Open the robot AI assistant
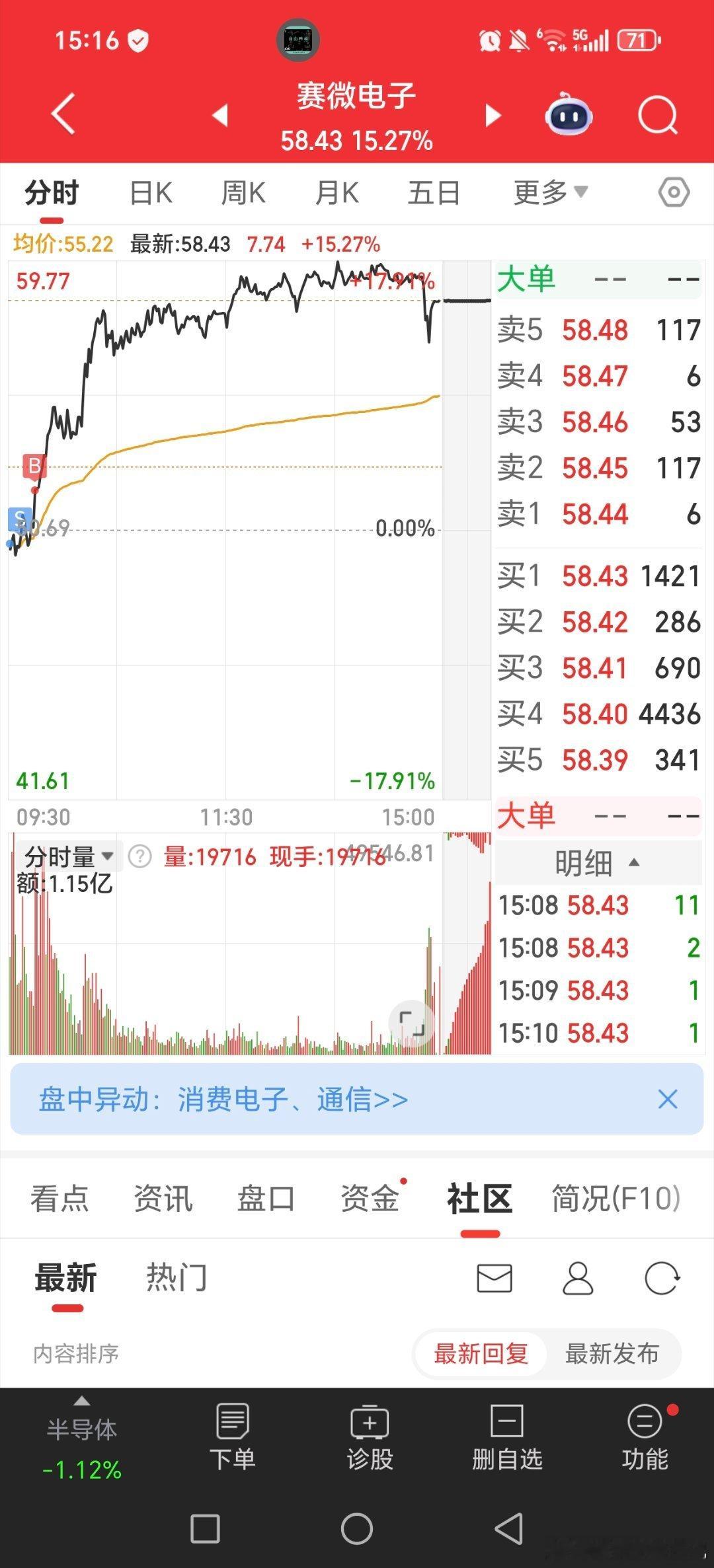The height and width of the screenshot is (1568, 714). (x=568, y=115)
